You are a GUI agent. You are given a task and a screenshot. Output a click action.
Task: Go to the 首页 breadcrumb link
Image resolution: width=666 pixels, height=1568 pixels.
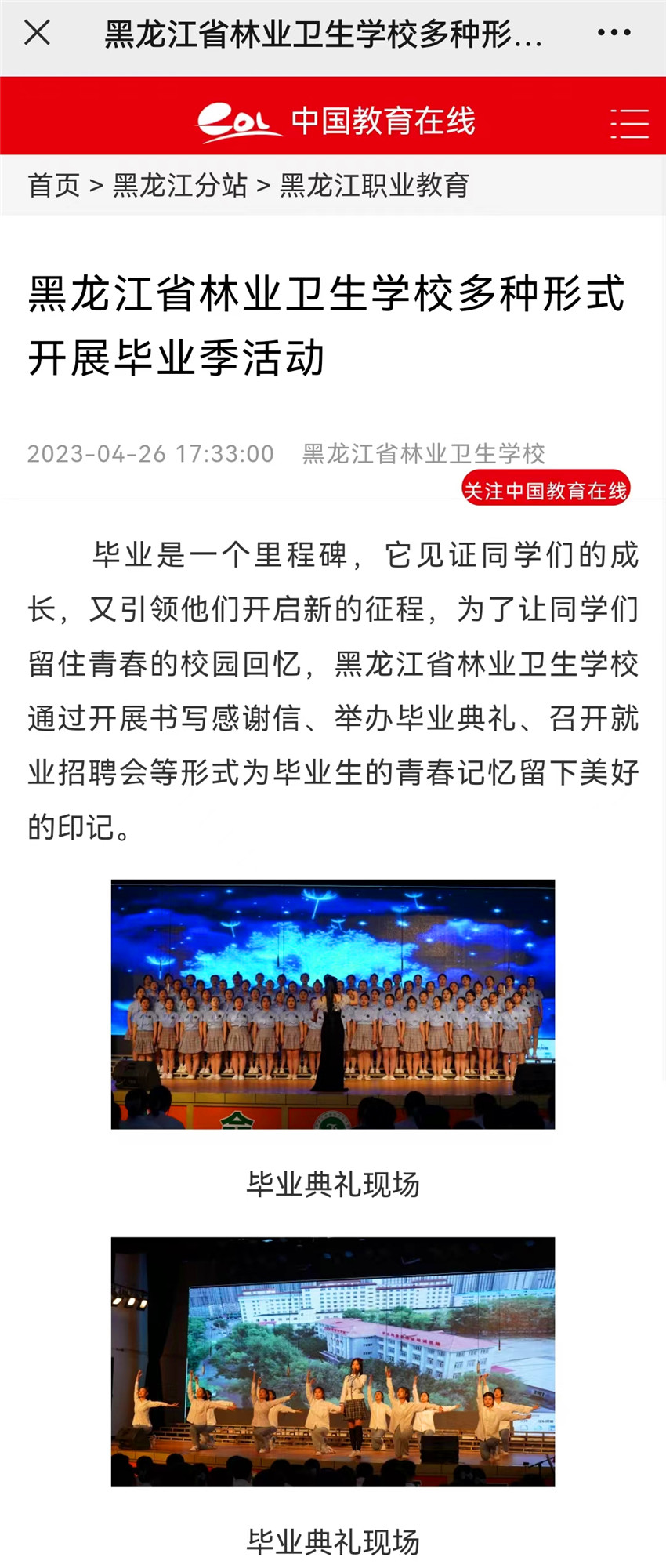(x=54, y=186)
